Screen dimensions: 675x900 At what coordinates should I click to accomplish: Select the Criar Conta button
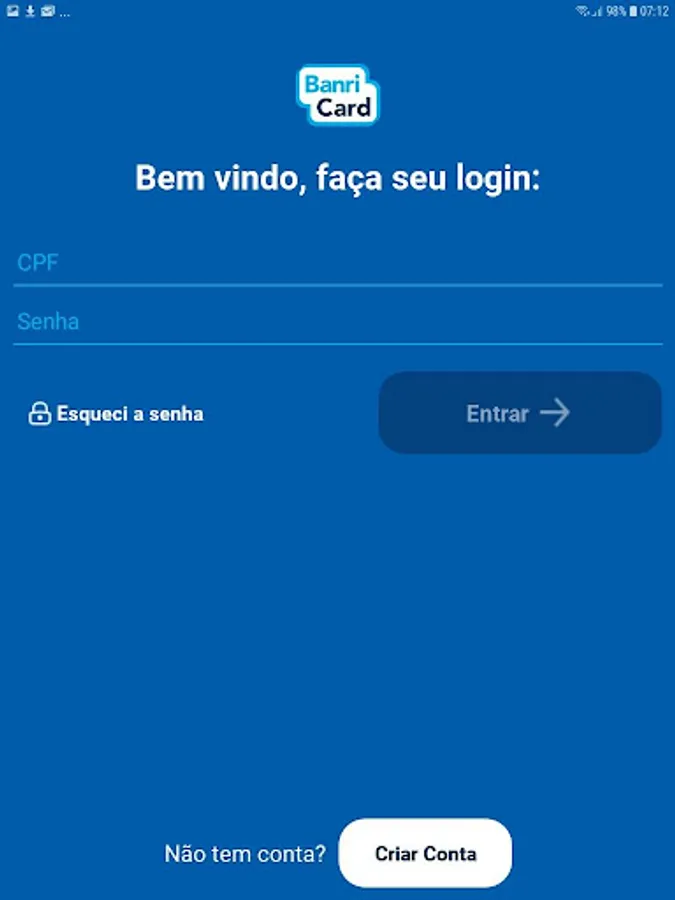(x=425, y=853)
